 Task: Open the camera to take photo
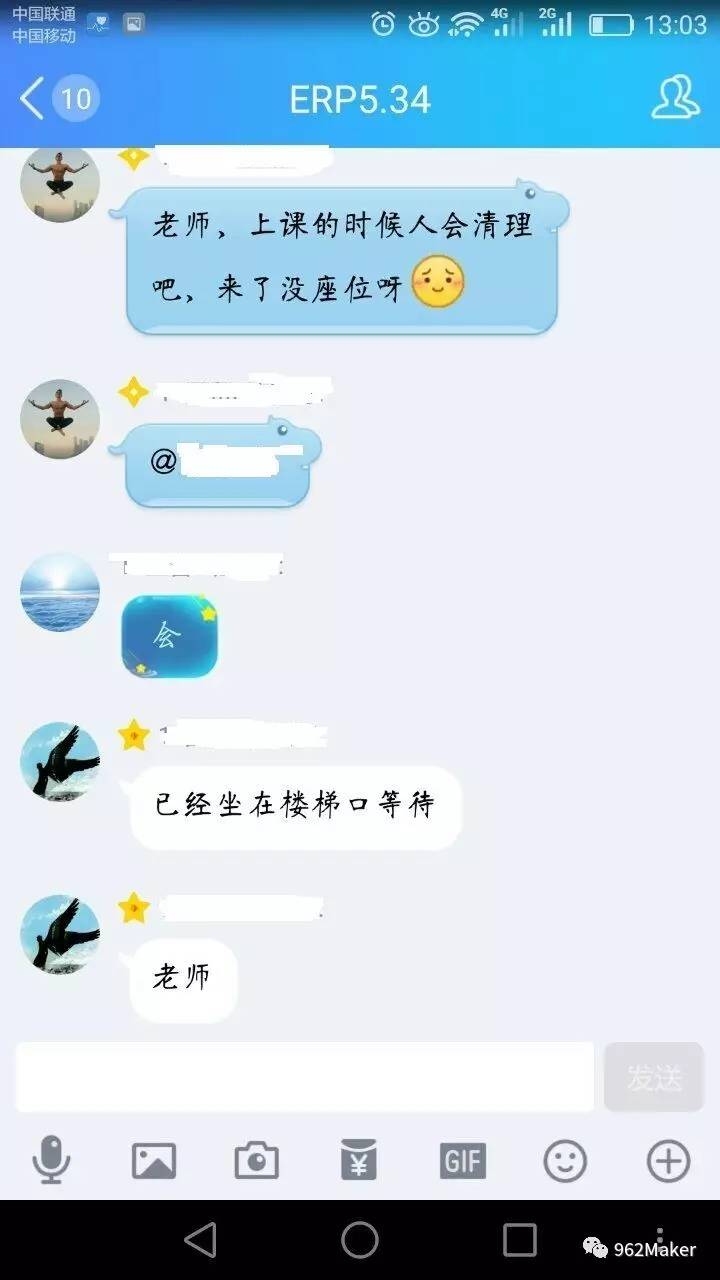[256, 1161]
